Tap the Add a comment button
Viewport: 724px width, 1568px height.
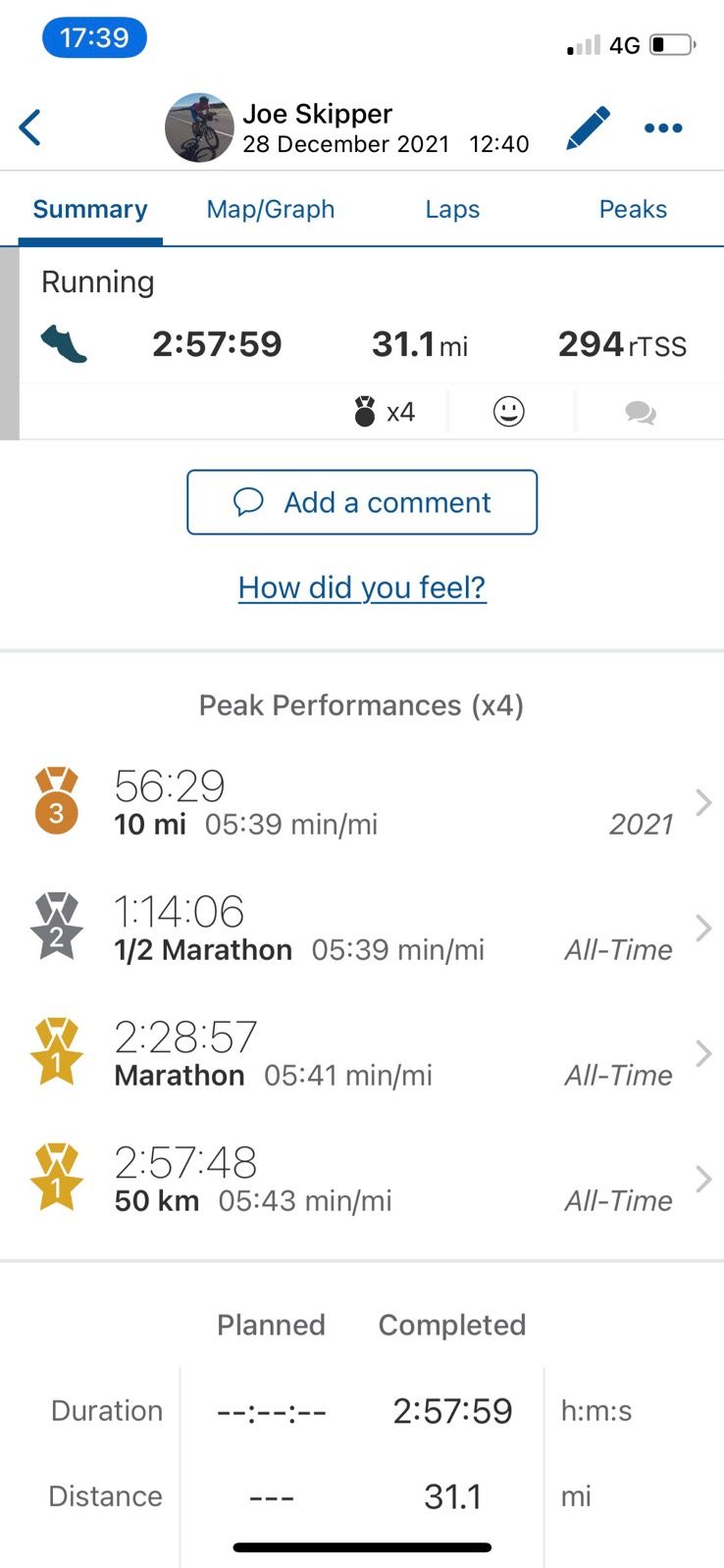(362, 502)
